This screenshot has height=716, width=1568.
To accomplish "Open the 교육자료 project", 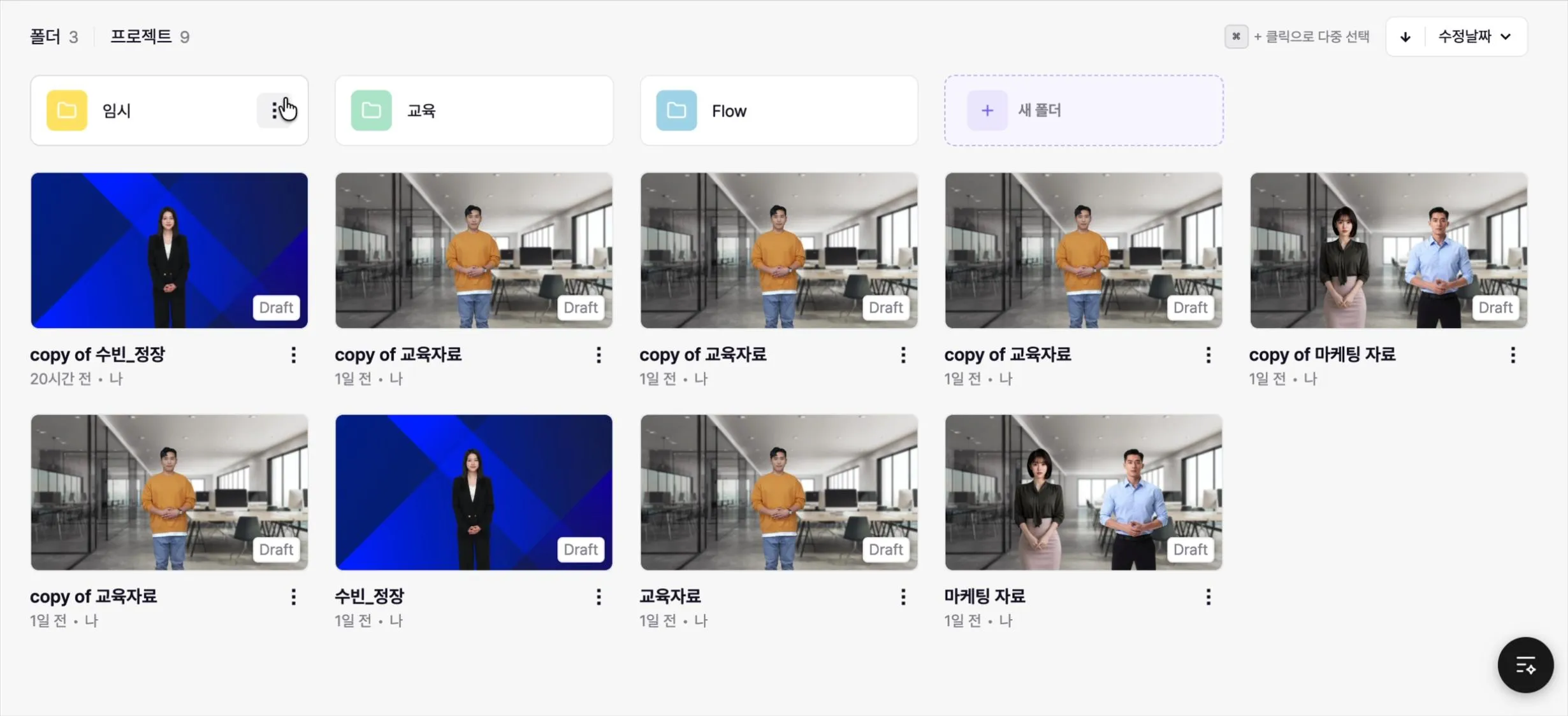I will pyautogui.click(x=778, y=492).
